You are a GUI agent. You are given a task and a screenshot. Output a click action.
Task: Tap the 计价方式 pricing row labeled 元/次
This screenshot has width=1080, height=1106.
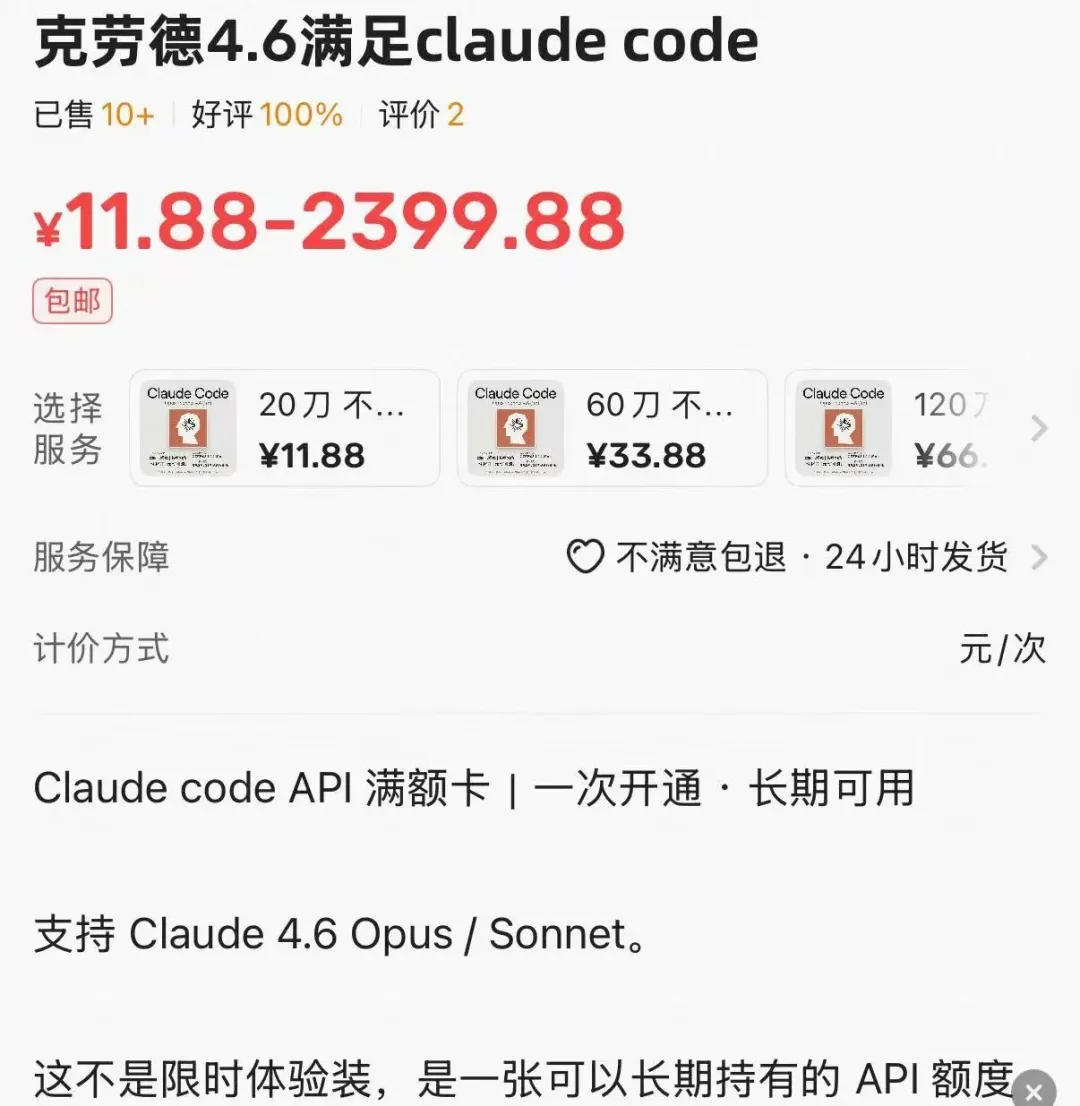coord(540,649)
